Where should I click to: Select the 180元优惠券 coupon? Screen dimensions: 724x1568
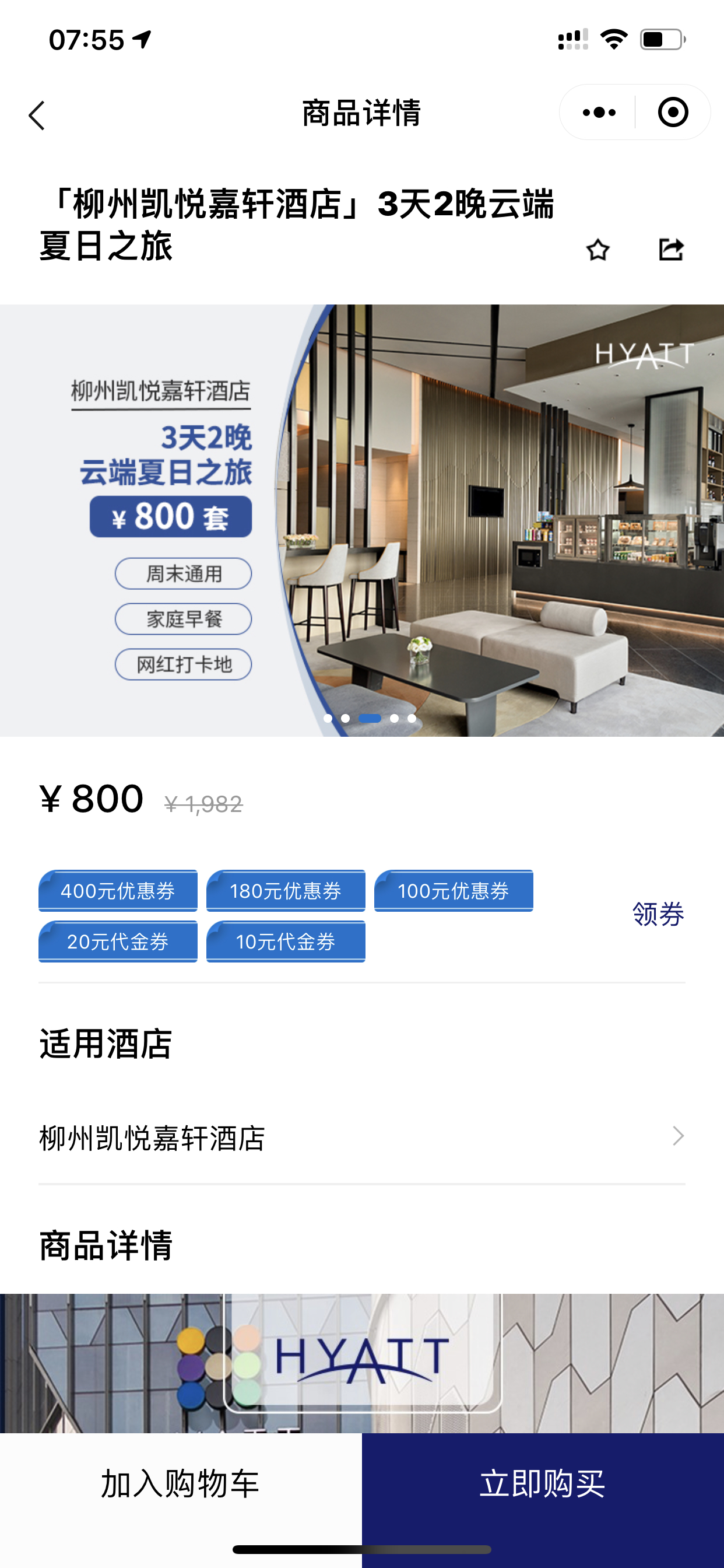[x=286, y=891]
